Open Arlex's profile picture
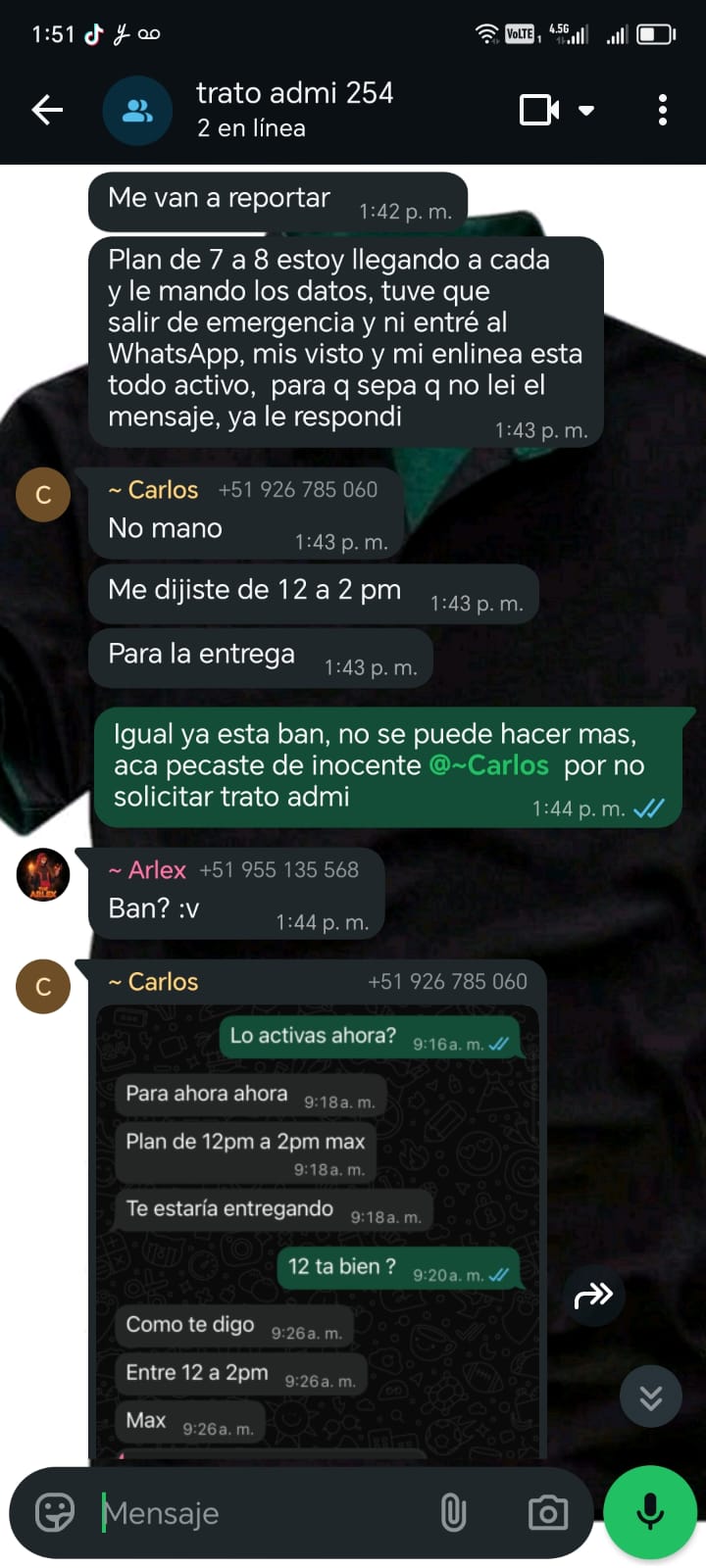 coord(43,875)
